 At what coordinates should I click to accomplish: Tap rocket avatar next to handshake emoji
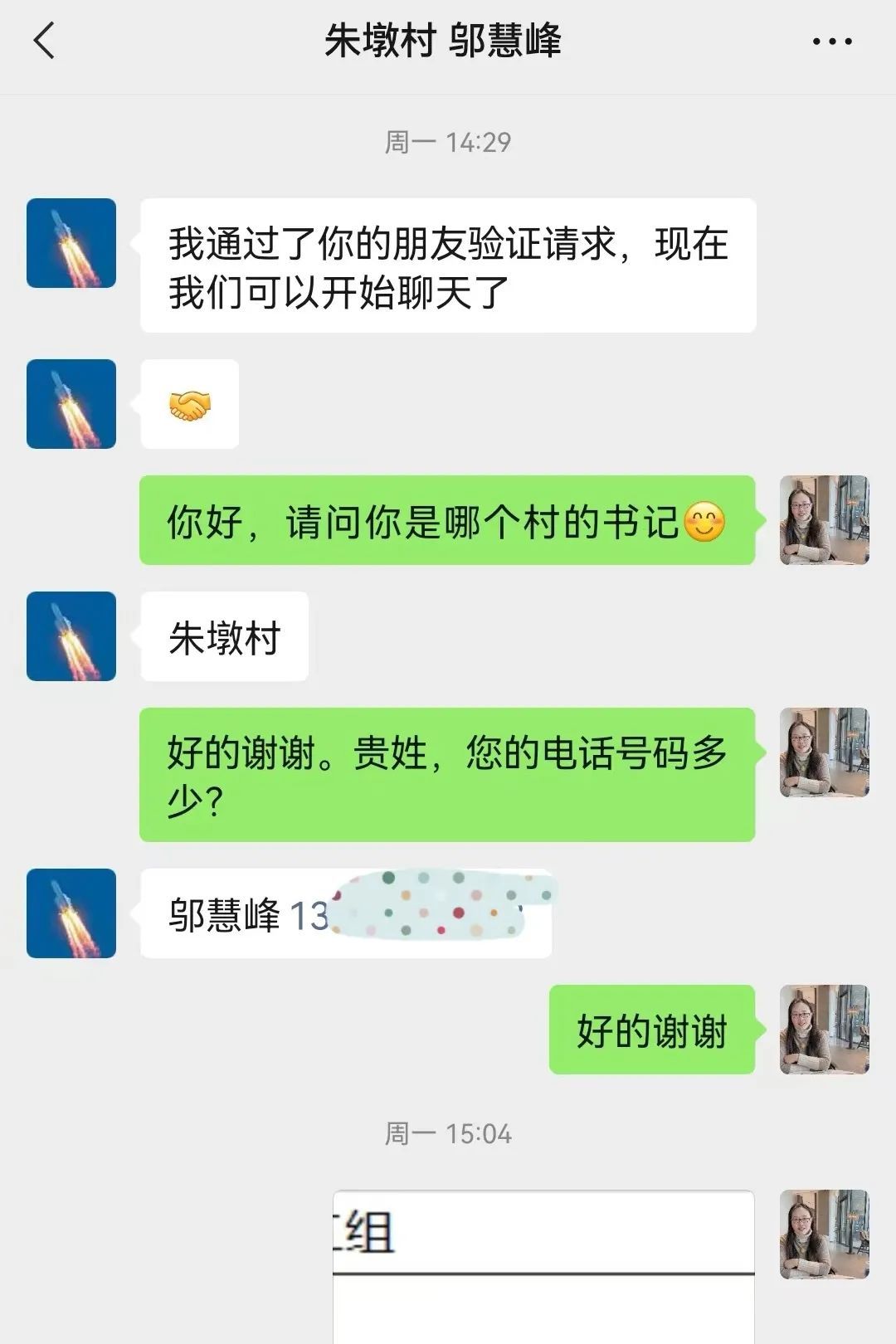pos(71,404)
